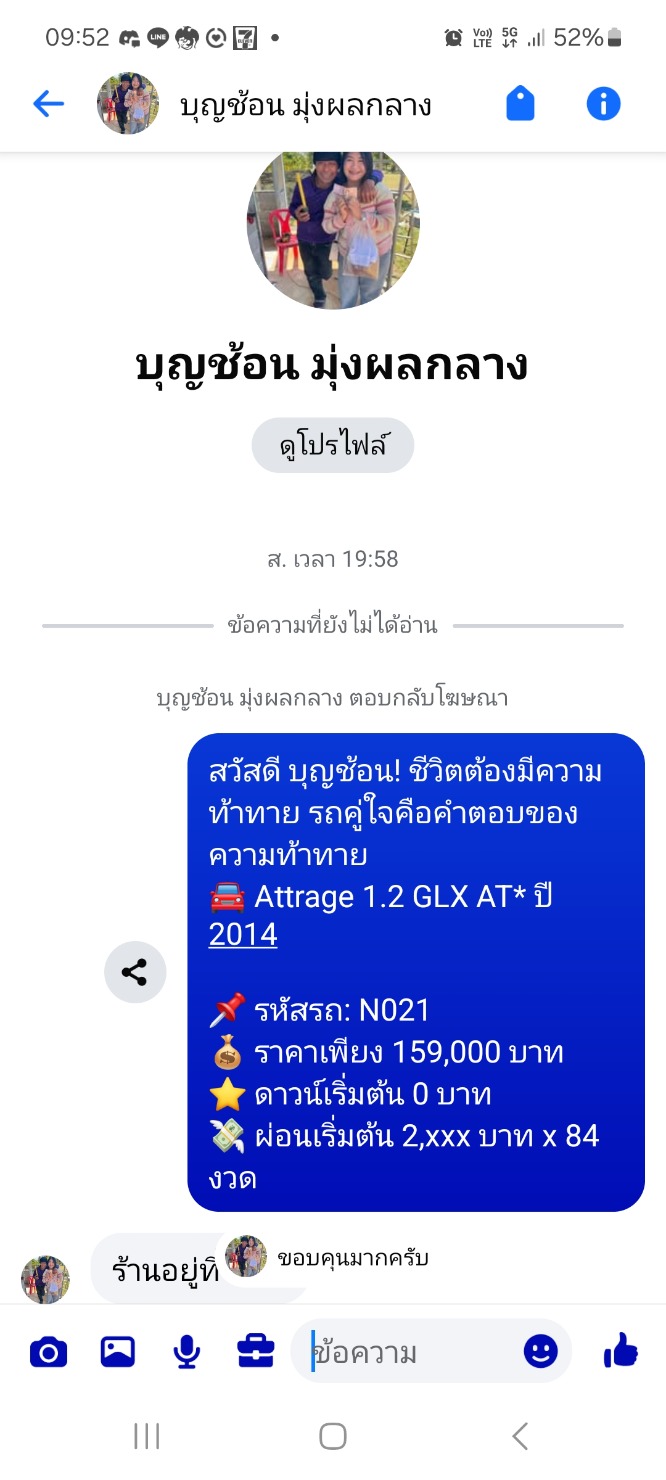Open camera to take a photo
Viewport: 666px width, 1480px height.
tap(48, 1352)
